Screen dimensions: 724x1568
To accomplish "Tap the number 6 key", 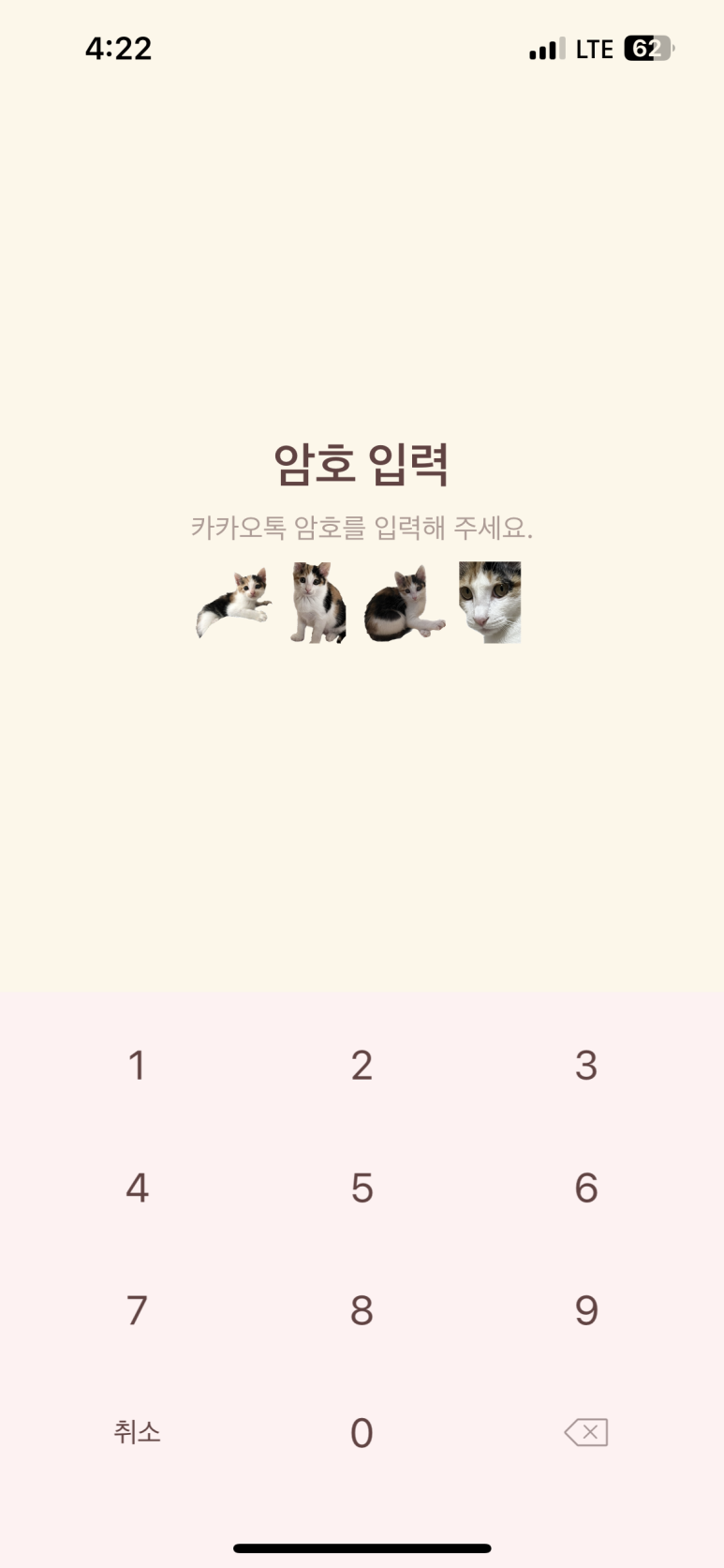I will click(586, 1188).
